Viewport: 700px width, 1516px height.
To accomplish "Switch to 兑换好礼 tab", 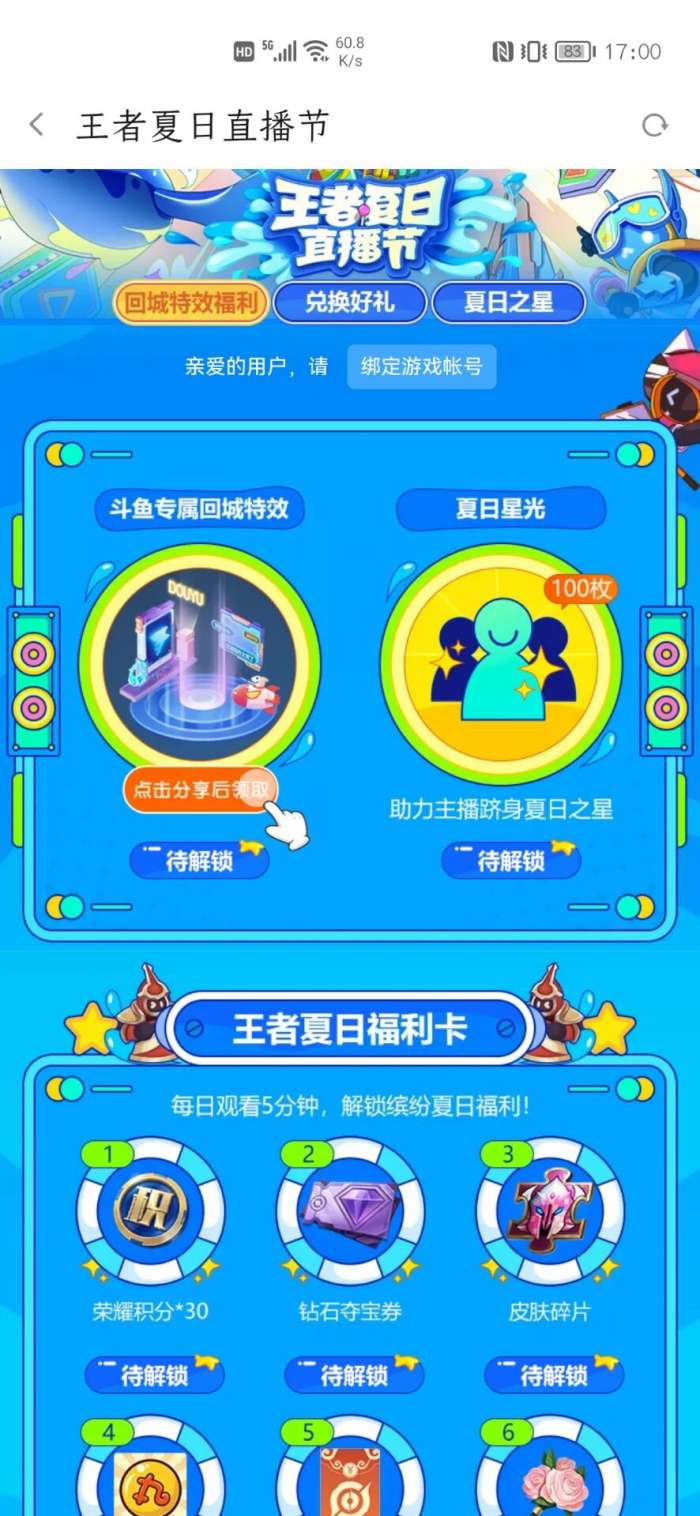I will (x=349, y=302).
